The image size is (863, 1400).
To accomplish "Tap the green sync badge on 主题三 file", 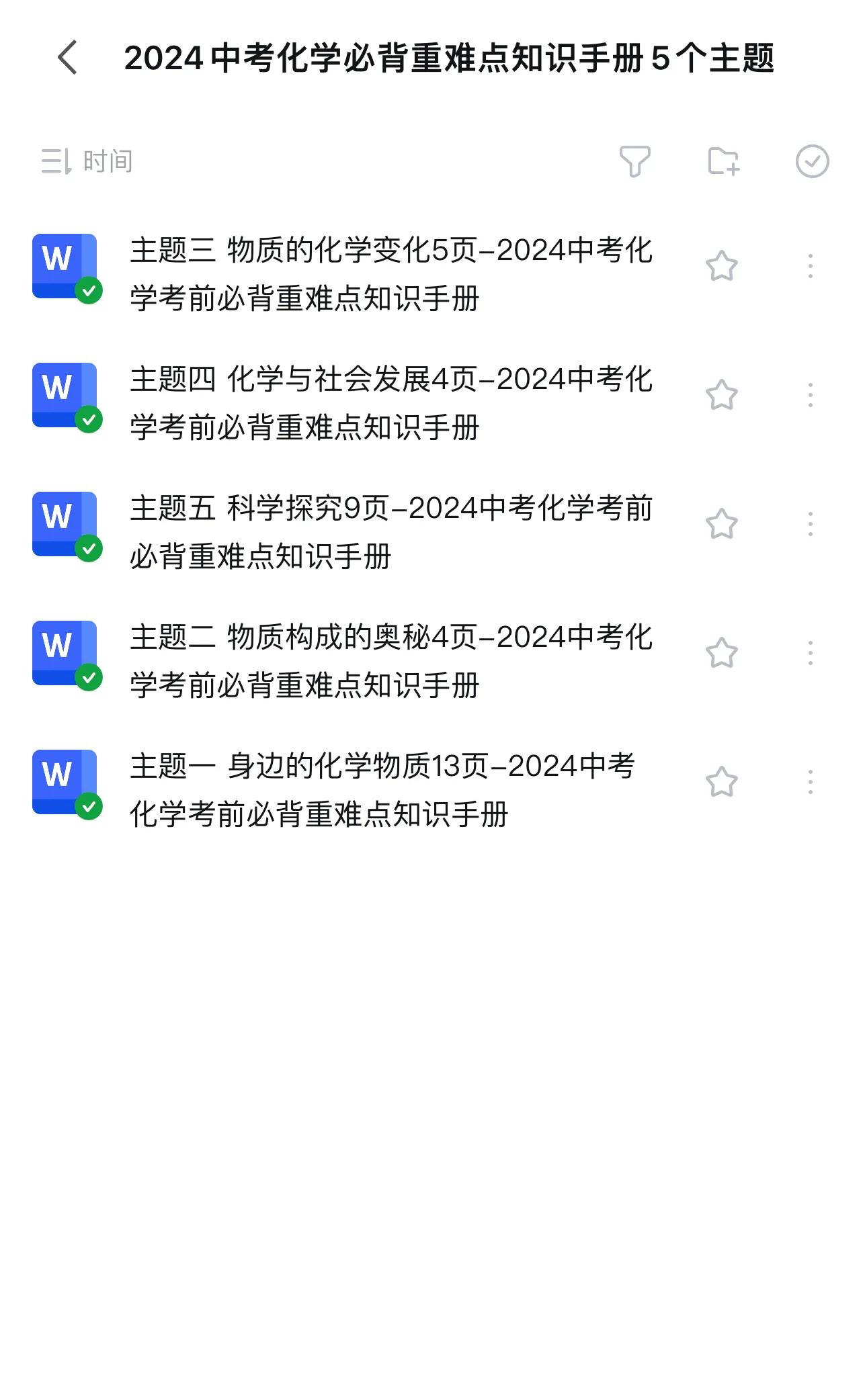I will pos(89,290).
